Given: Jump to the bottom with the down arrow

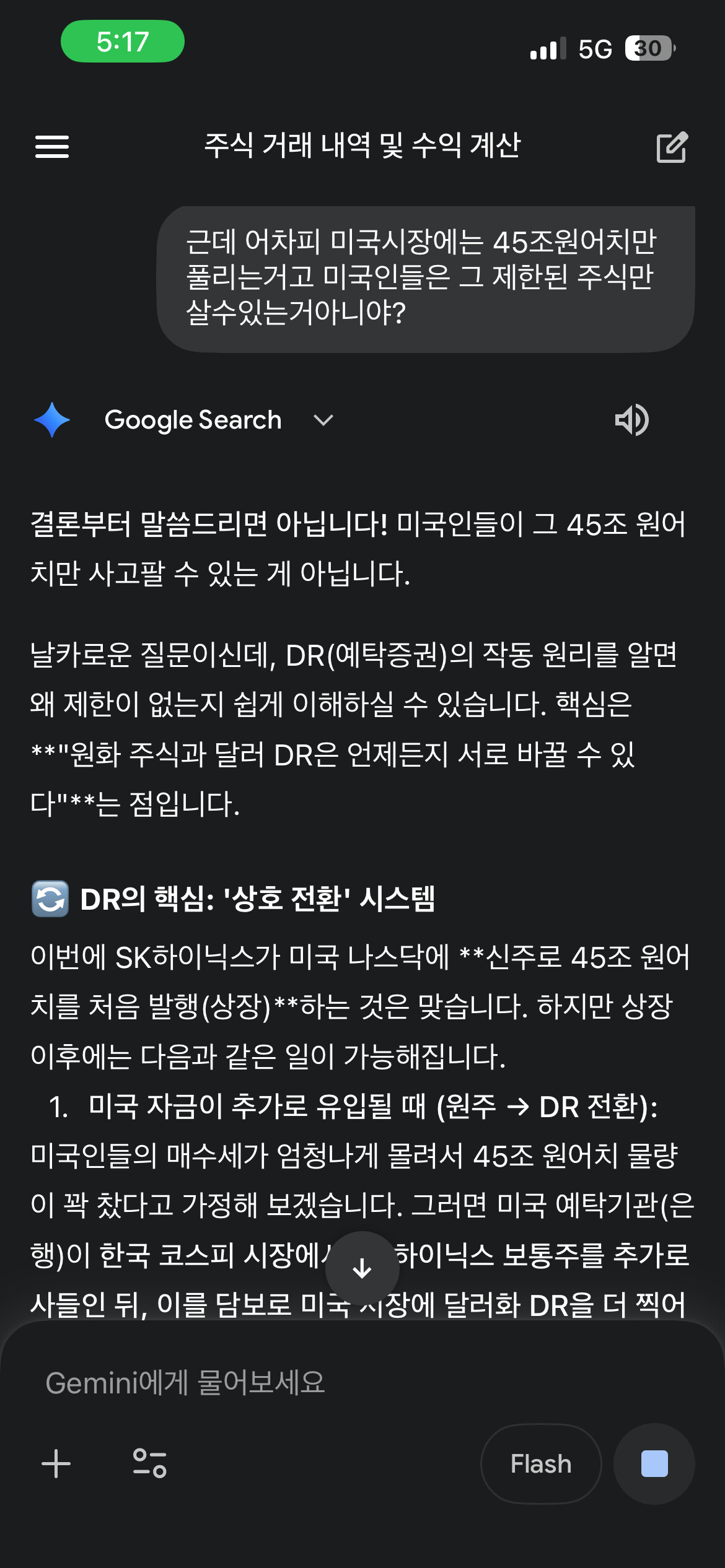Looking at the screenshot, I should 362,1268.
